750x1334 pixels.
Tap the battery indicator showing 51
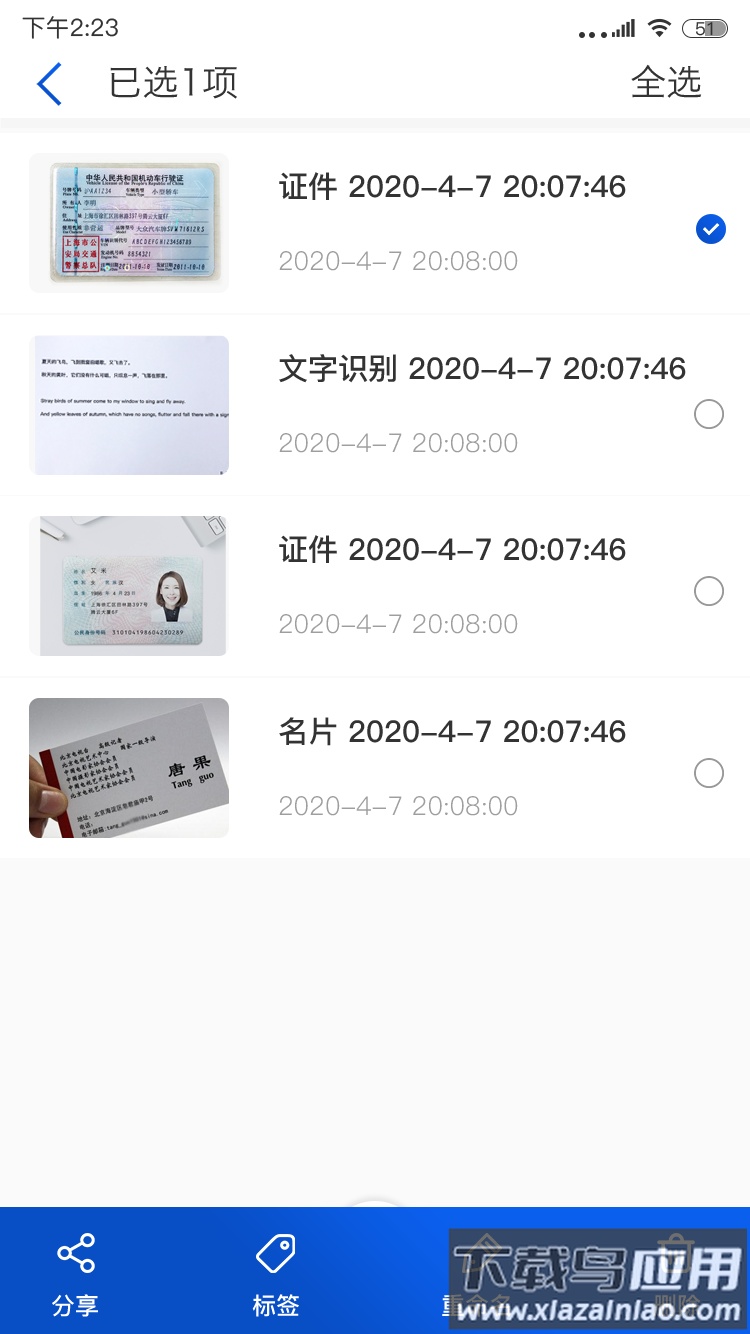[x=706, y=28]
